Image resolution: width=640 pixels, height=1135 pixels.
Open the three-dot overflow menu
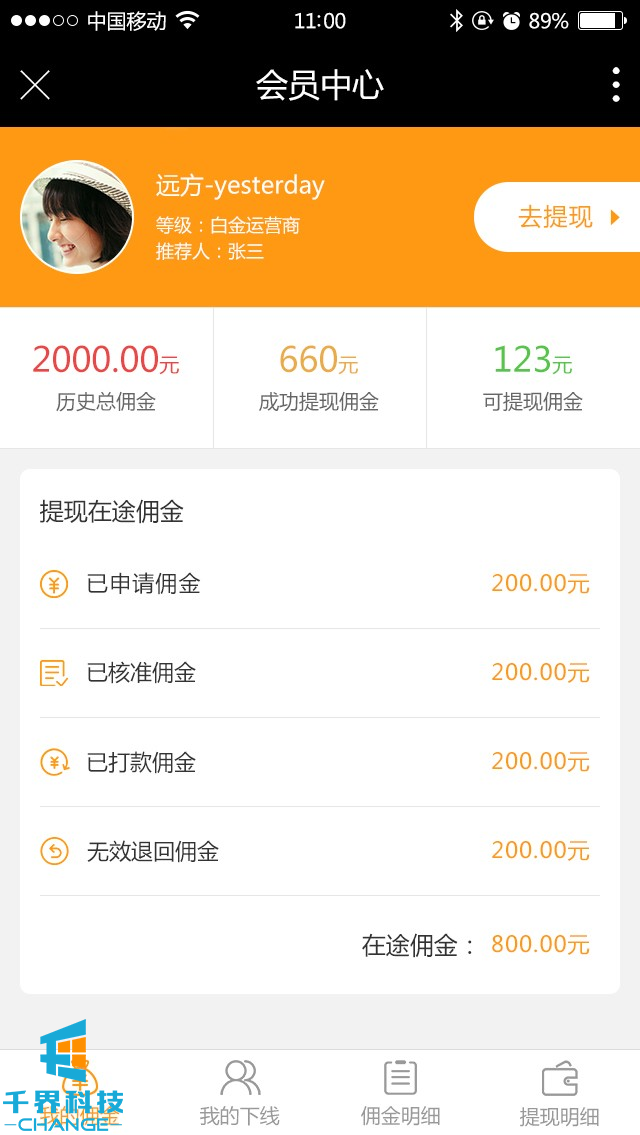[615, 85]
